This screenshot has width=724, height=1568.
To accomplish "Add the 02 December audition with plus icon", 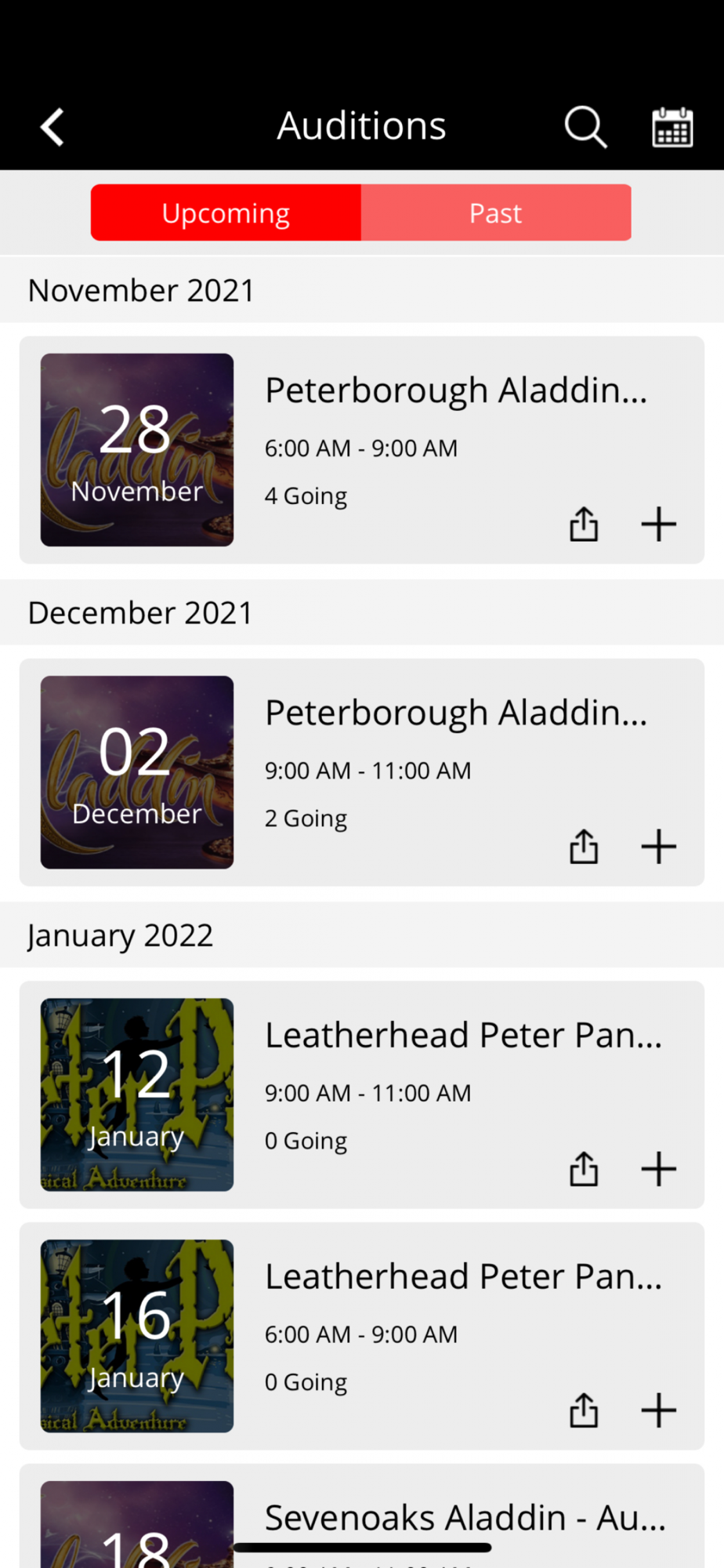I will (x=658, y=847).
